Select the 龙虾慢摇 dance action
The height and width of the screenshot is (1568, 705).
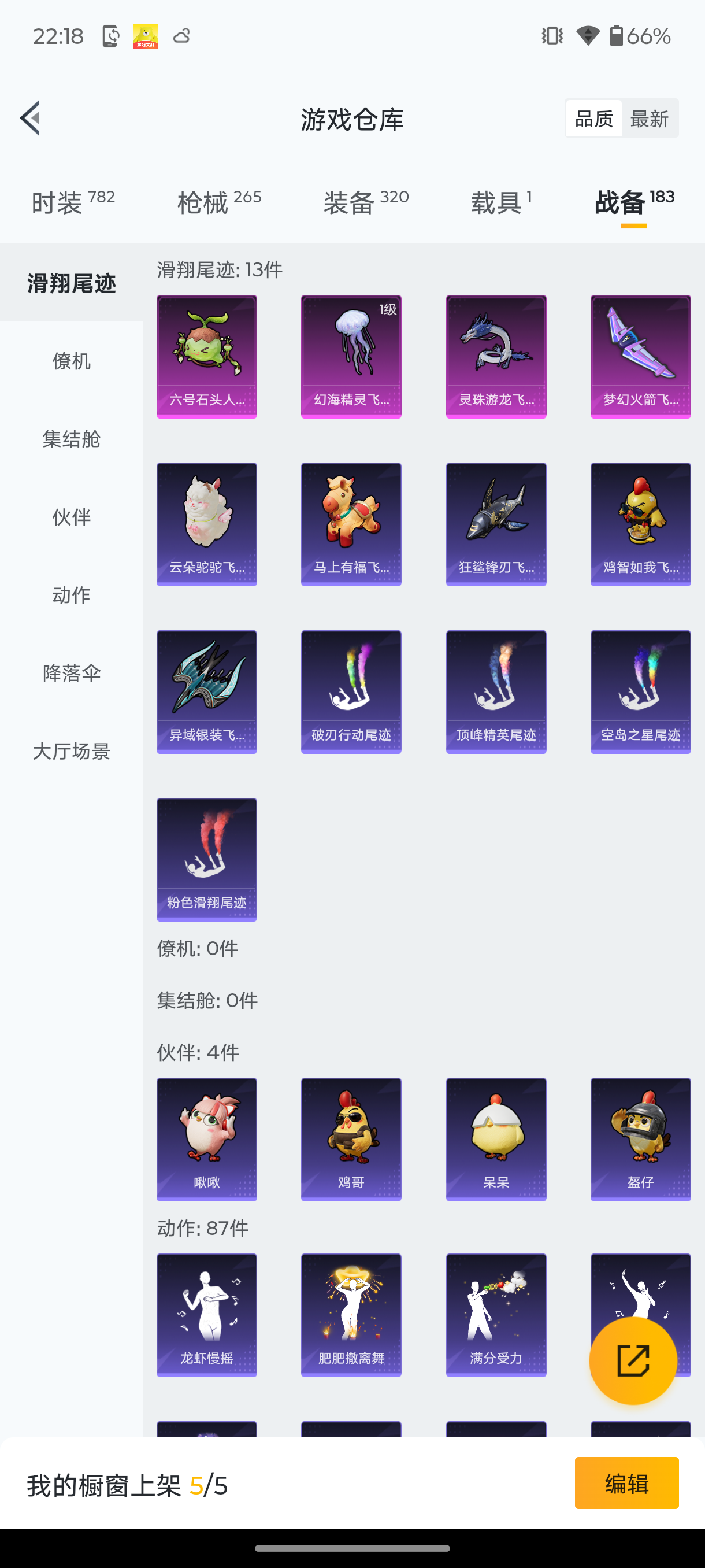pos(206,1315)
